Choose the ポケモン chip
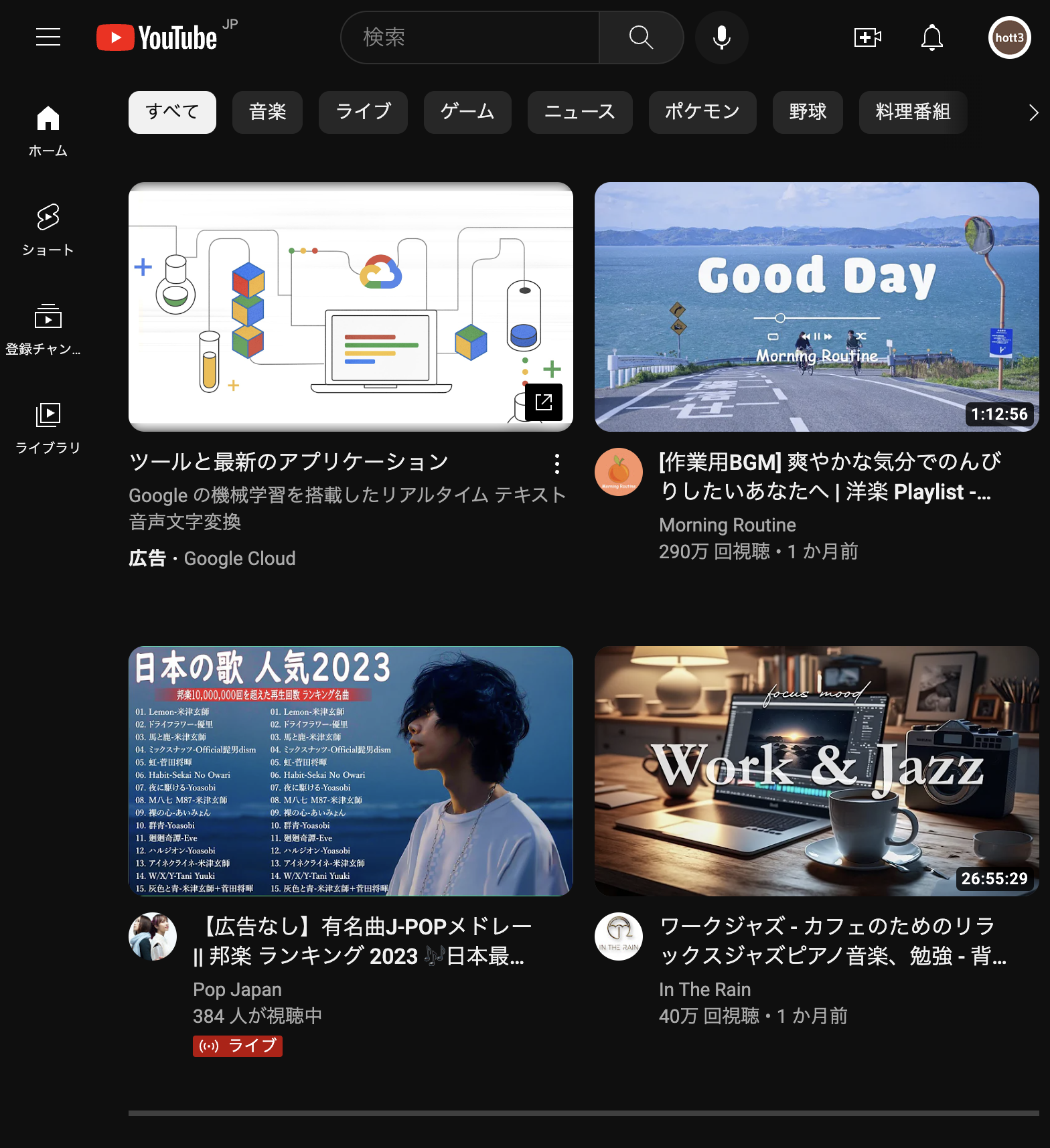The height and width of the screenshot is (1148, 1050). [x=702, y=112]
